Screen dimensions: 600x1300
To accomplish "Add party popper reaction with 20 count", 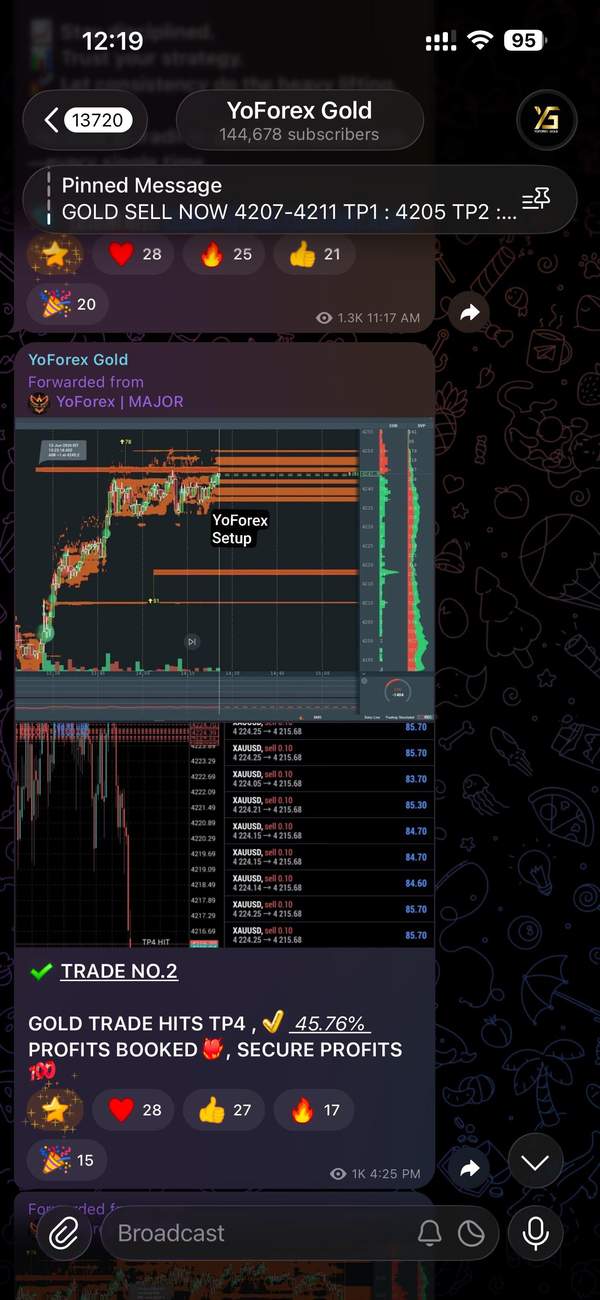I will pos(68,304).
